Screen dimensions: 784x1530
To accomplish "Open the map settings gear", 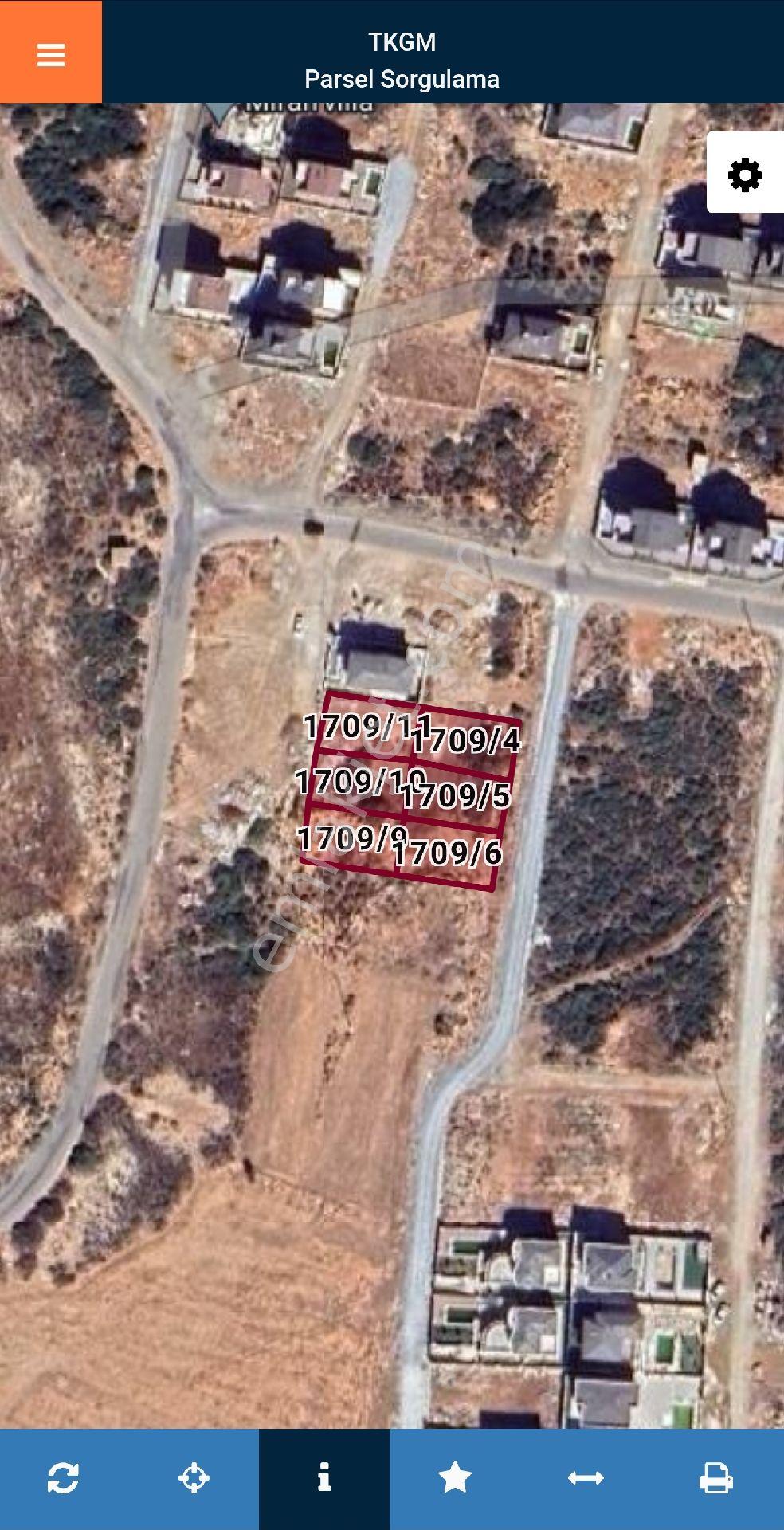I will click(745, 174).
